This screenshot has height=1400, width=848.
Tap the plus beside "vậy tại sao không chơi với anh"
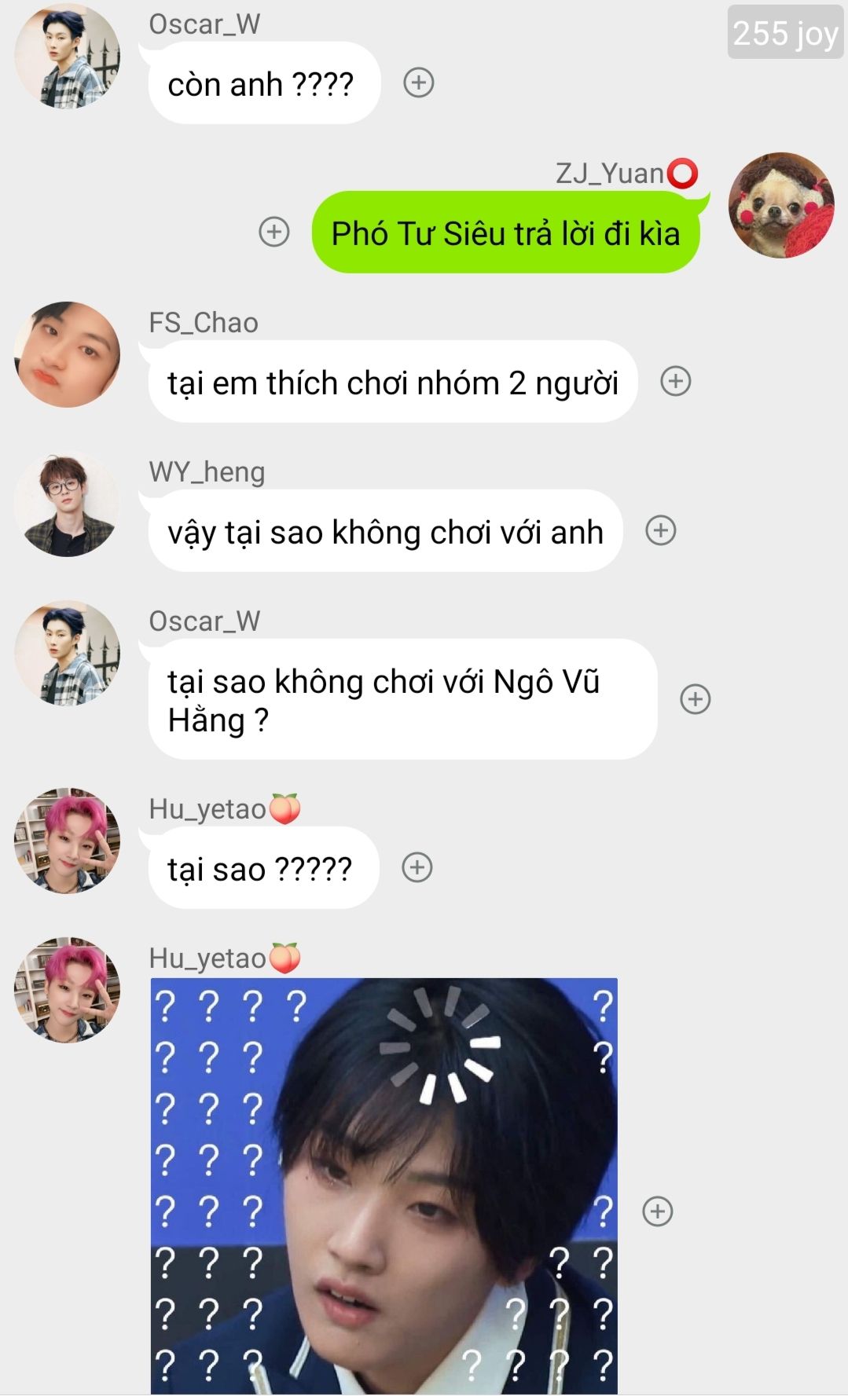tap(660, 530)
